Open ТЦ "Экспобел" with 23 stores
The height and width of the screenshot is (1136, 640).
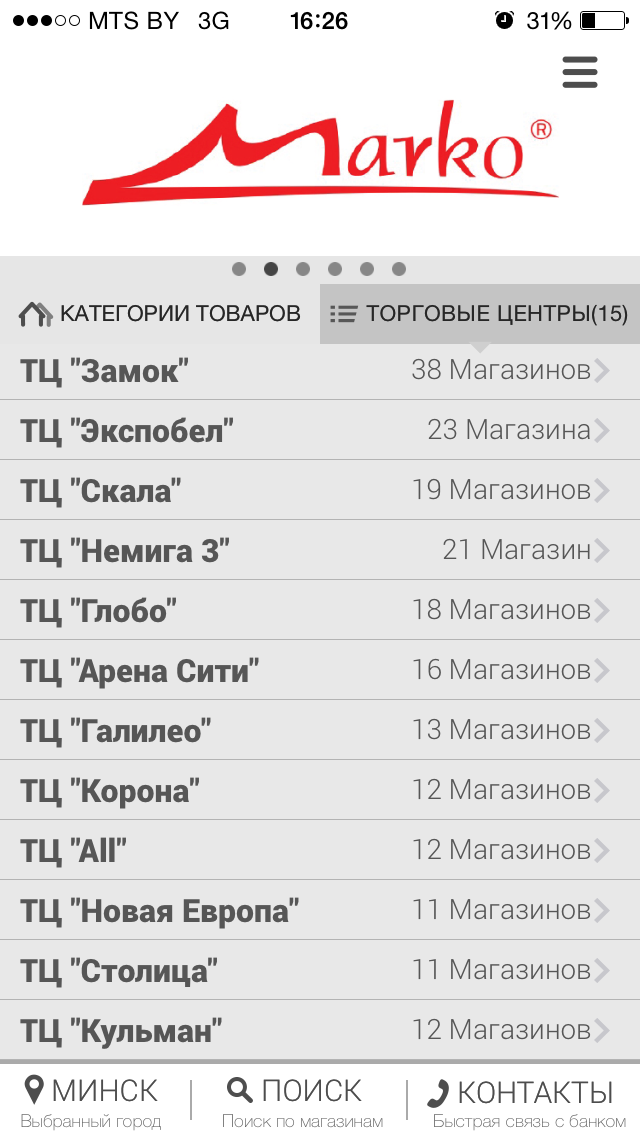320,430
